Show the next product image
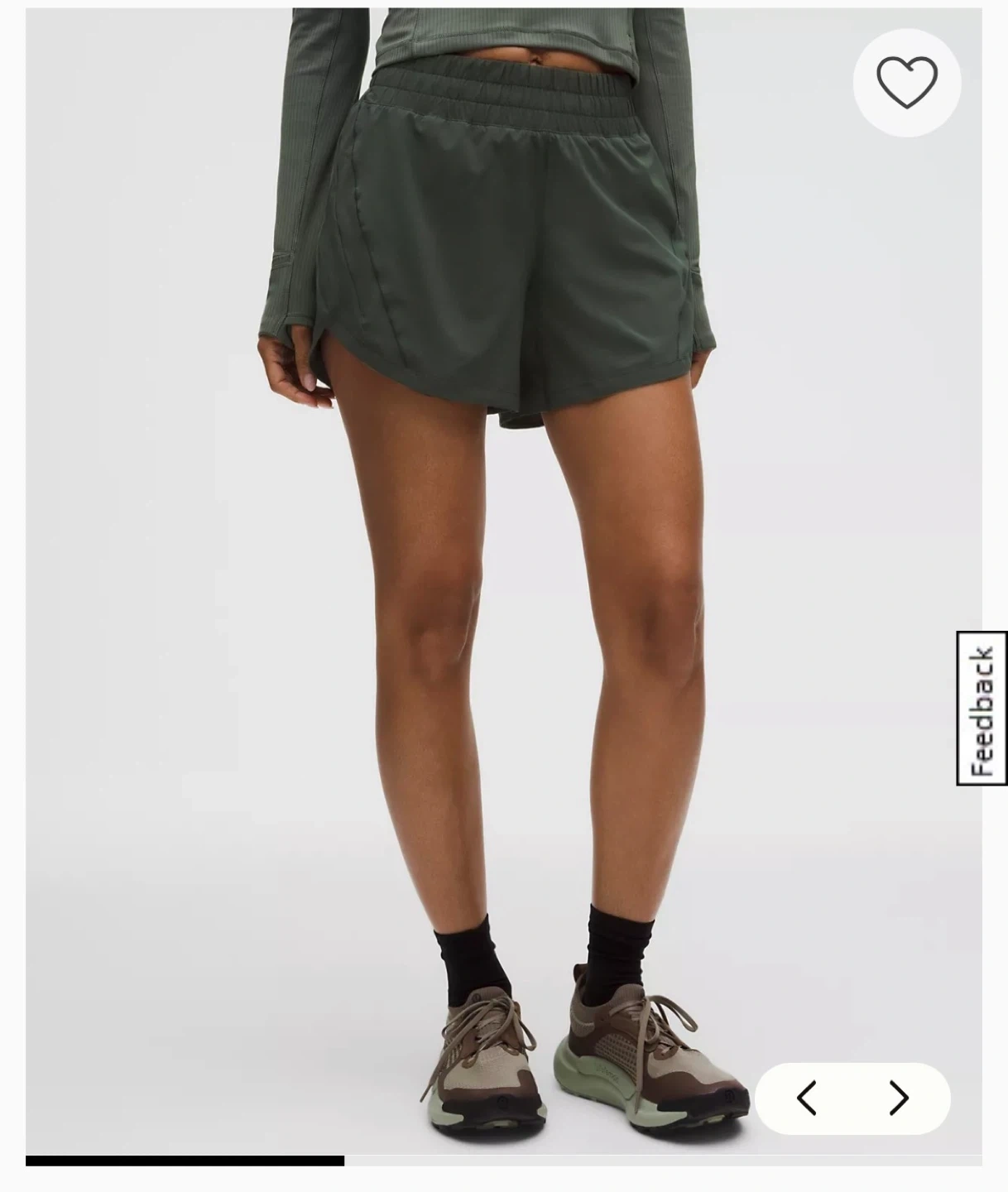This screenshot has width=1008, height=1192. tap(899, 1098)
